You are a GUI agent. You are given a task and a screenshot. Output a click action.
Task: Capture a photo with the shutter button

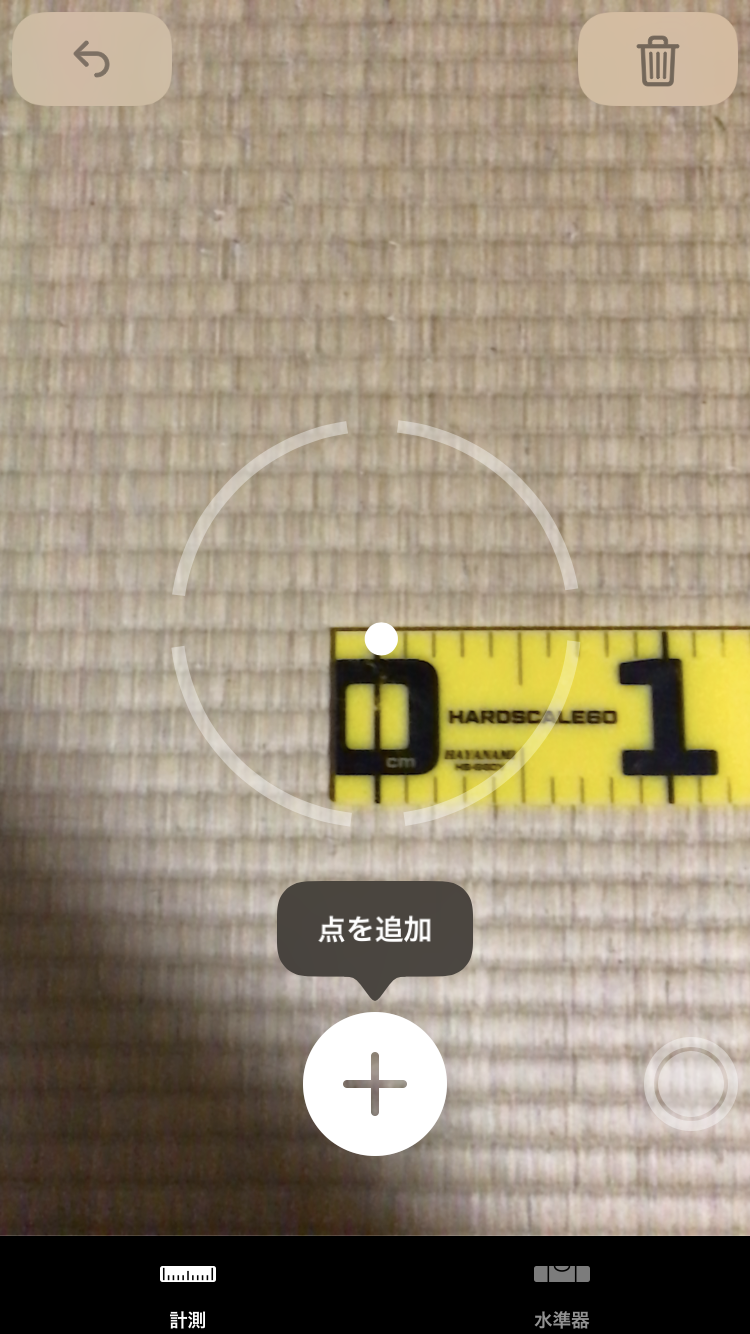pyautogui.click(x=691, y=1084)
